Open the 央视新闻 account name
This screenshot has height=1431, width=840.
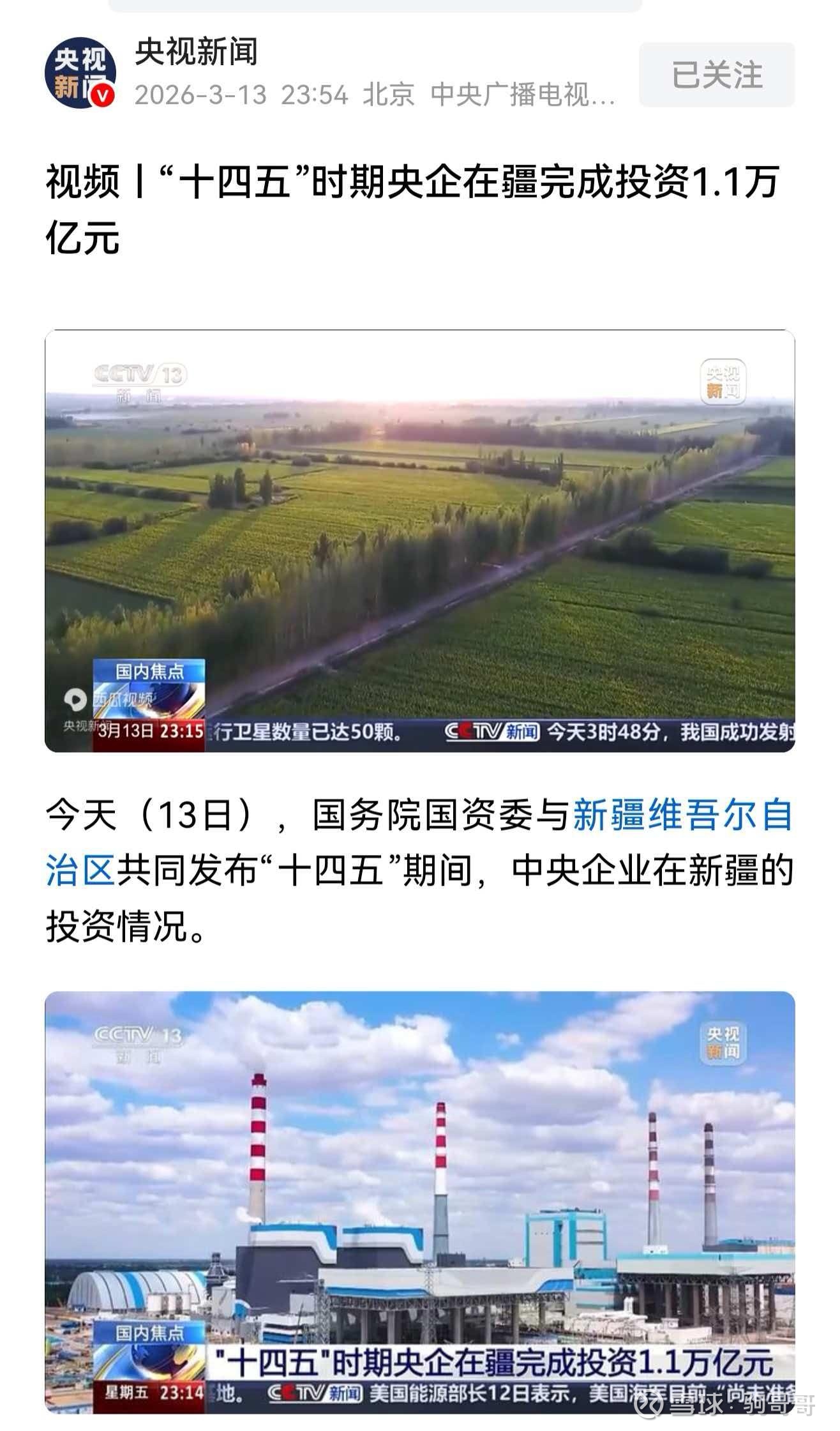coord(196,52)
